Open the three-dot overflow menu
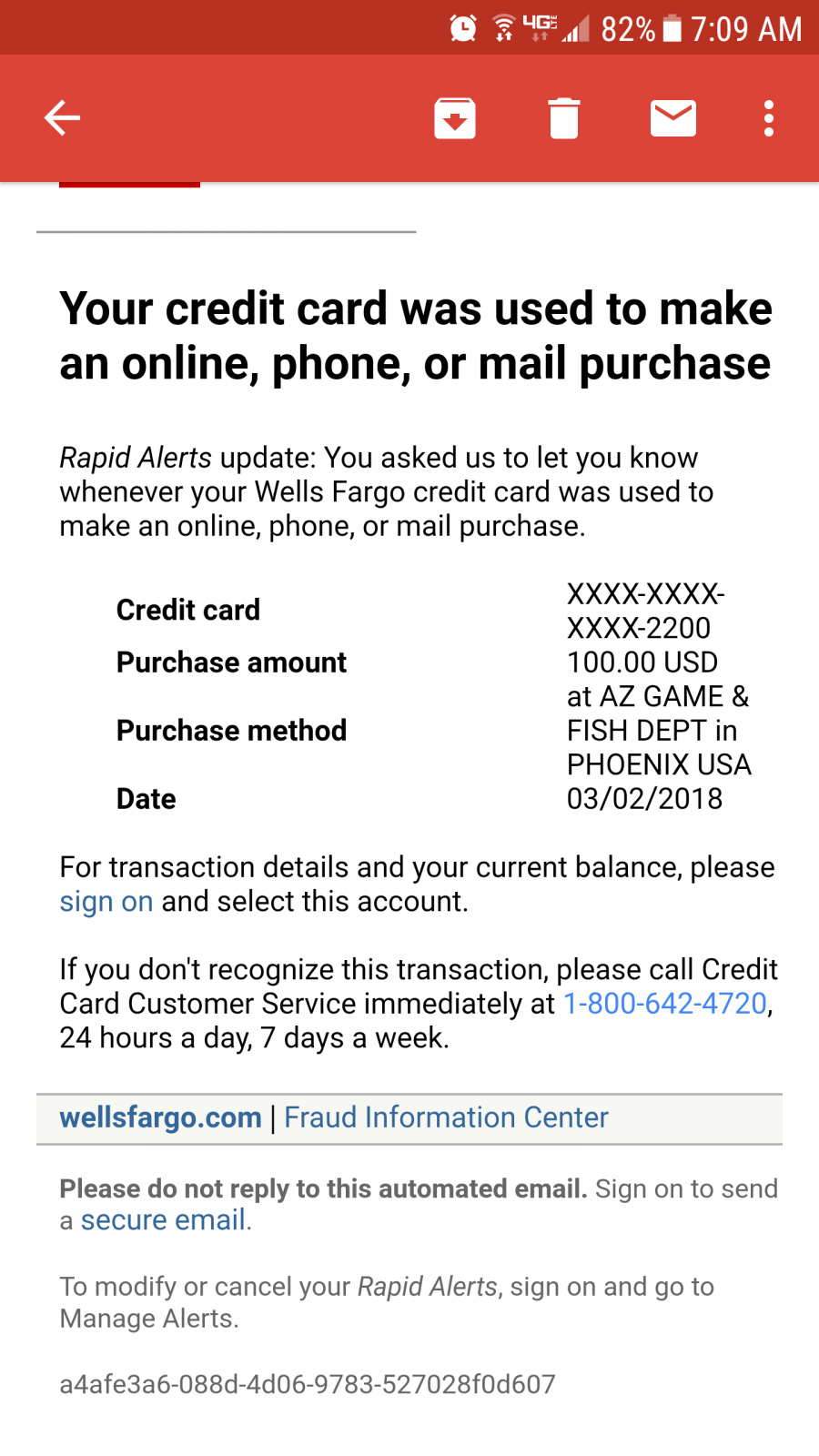The image size is (819, 1456). [769, 118]
